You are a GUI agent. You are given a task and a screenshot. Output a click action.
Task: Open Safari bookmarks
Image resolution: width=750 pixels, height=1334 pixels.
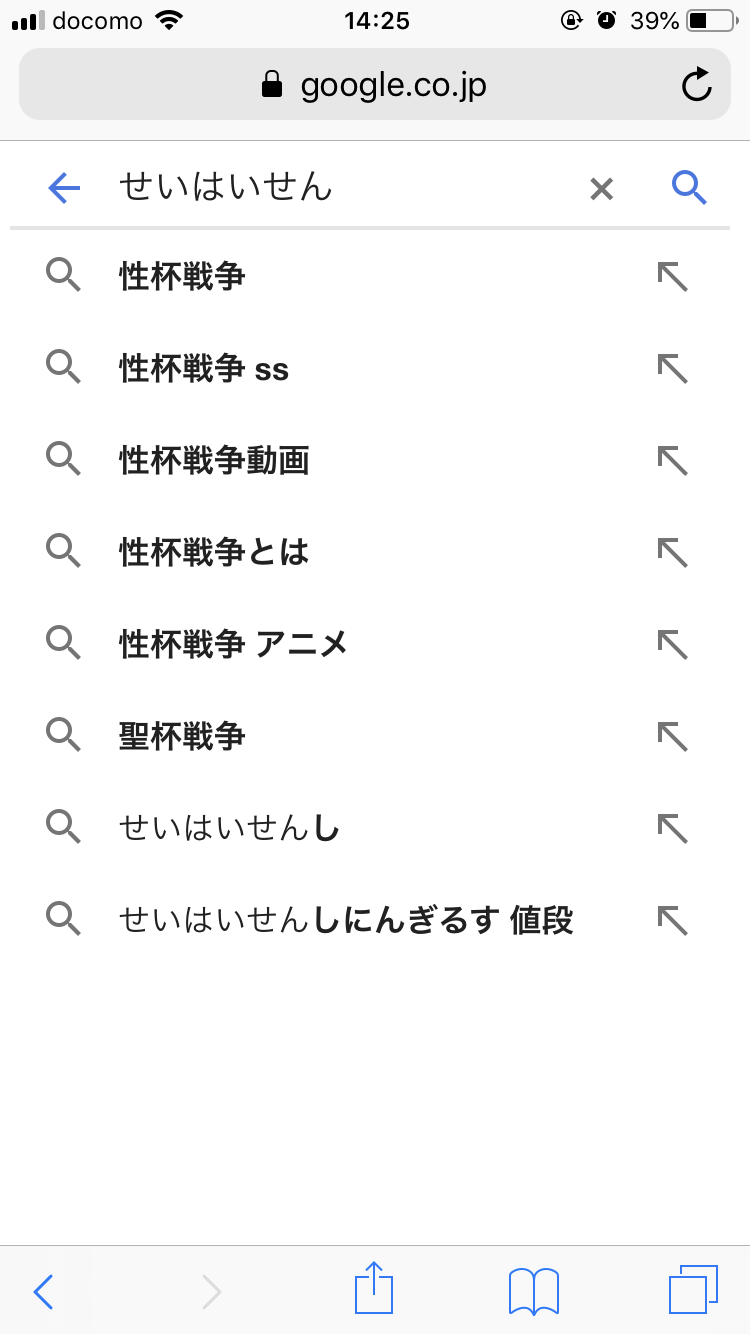tap(533, 1289)
